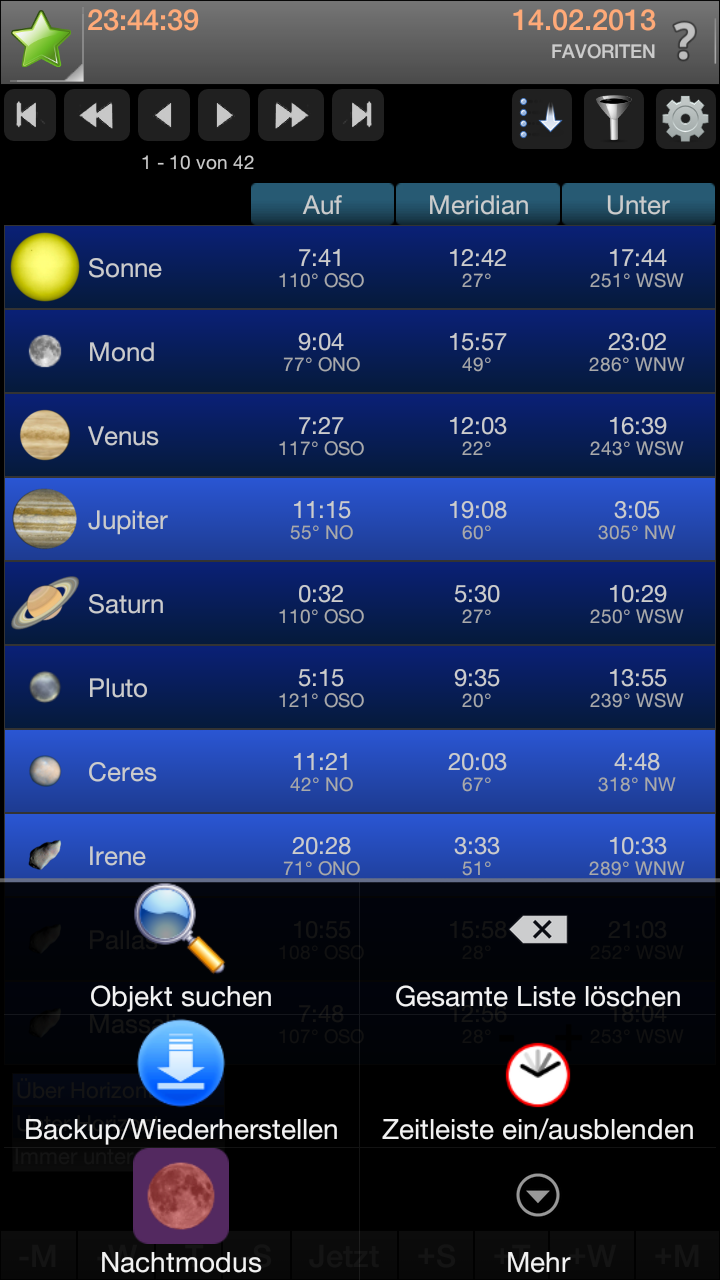Open the sort order options

click(x=542, y=119)
